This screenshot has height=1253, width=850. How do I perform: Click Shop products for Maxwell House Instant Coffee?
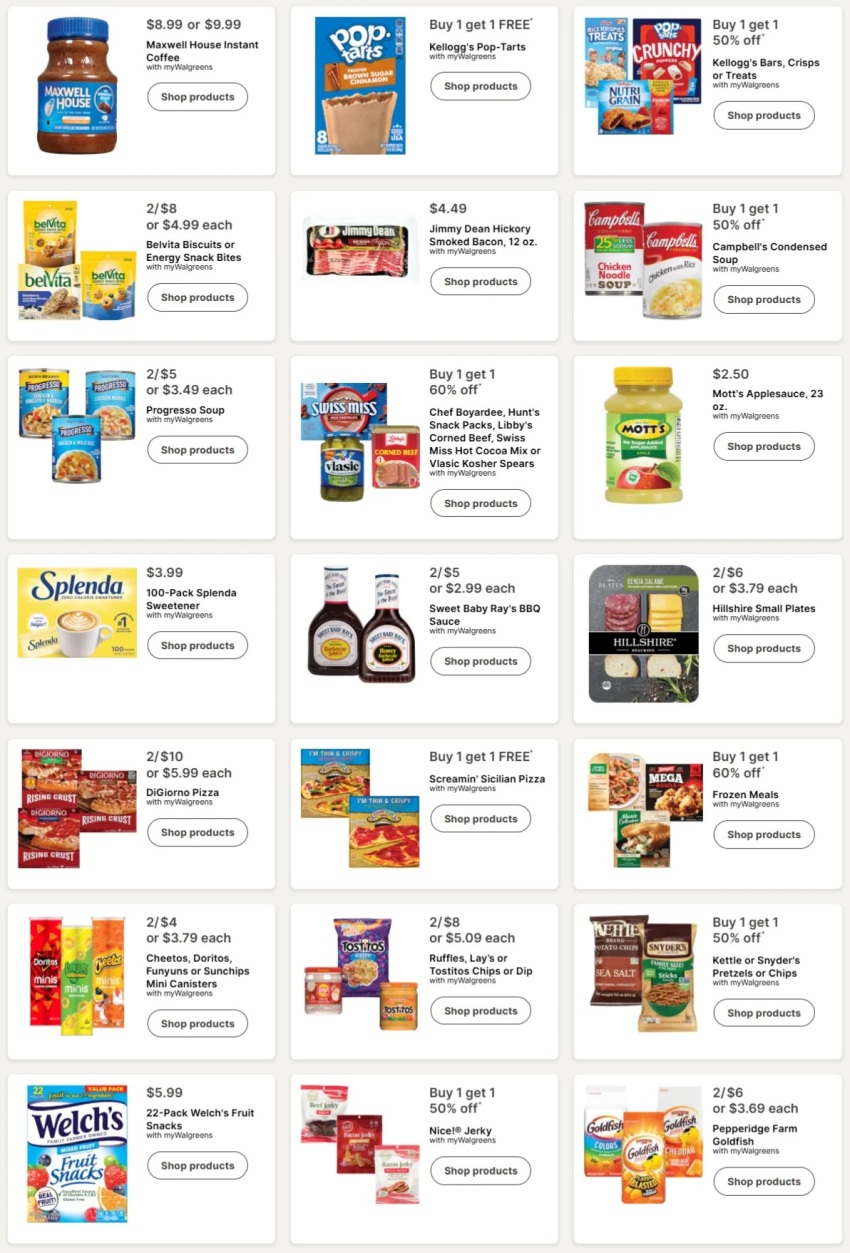coord(197,97)
